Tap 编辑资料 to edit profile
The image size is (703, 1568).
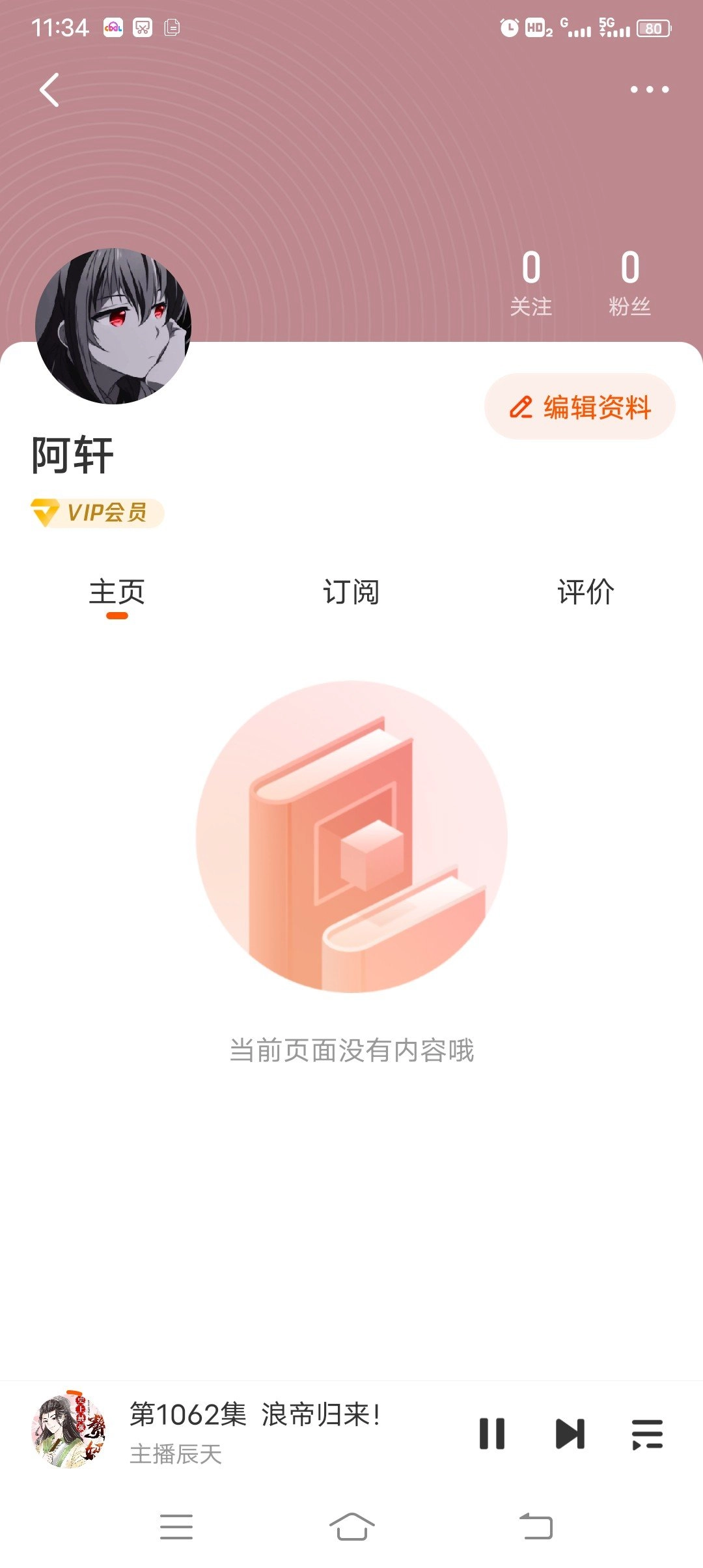[x=580, y=407]
